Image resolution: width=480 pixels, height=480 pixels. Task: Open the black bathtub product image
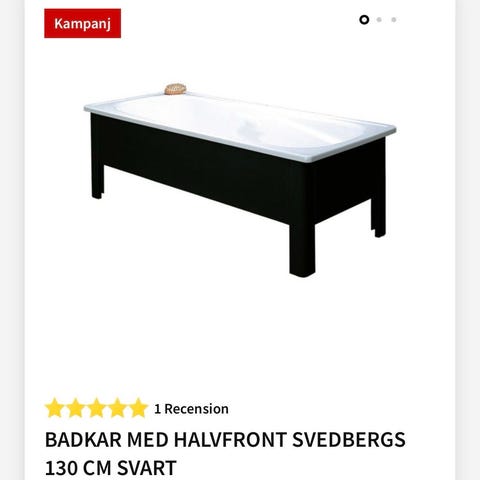click(x=240, y=180)
